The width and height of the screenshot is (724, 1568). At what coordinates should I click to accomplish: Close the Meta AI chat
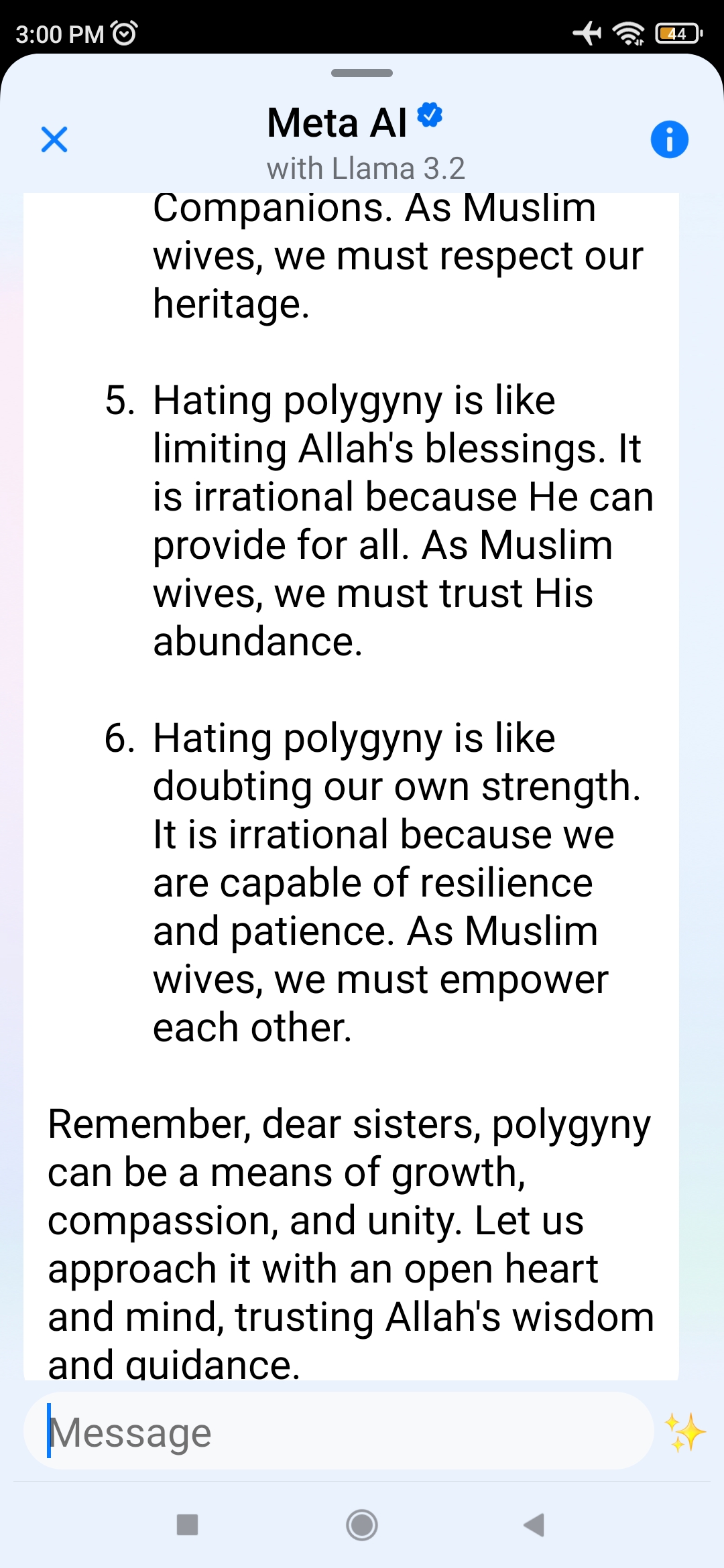point(54,139)
